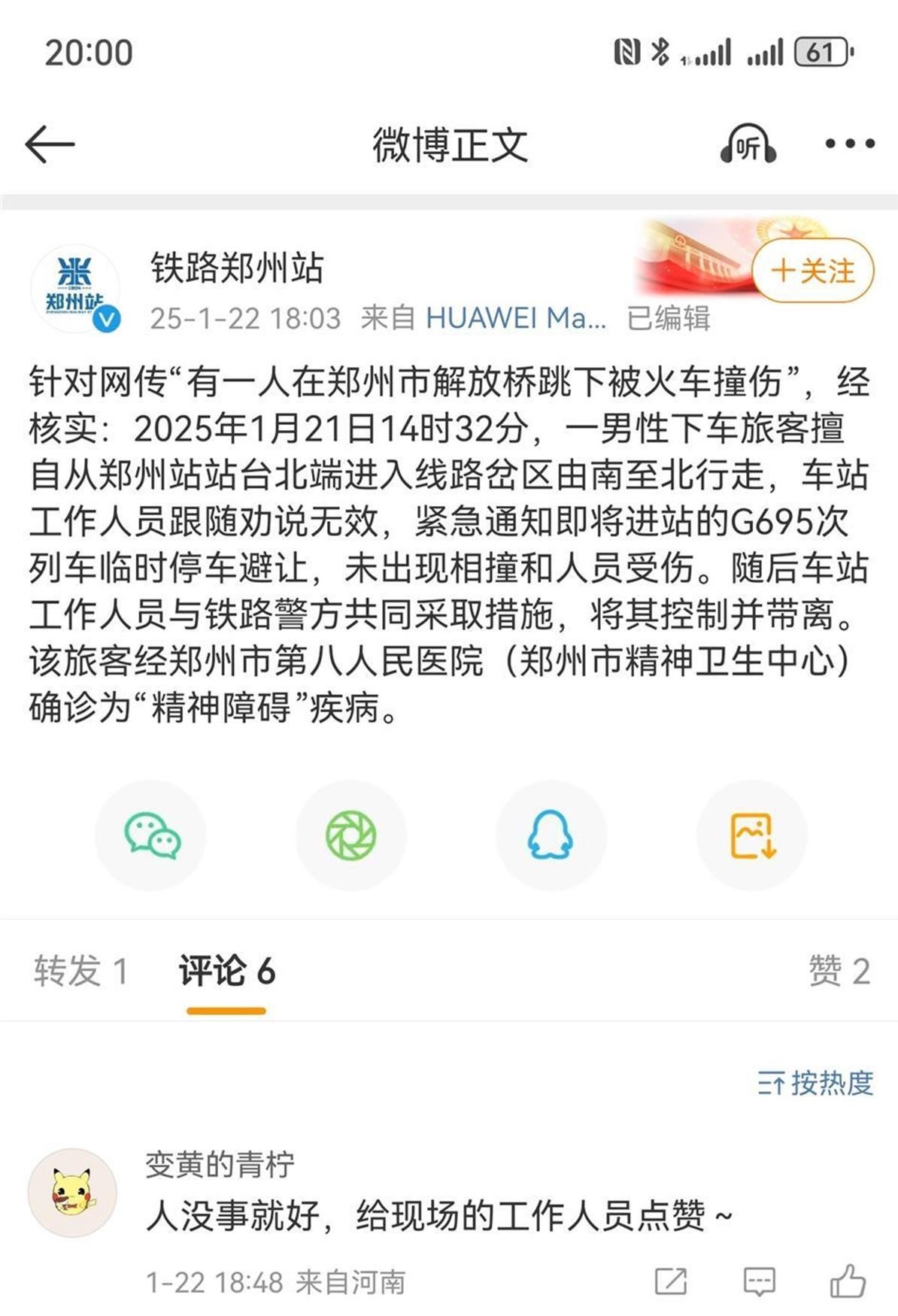Open the three-dot overflow menu

(850, 144)
